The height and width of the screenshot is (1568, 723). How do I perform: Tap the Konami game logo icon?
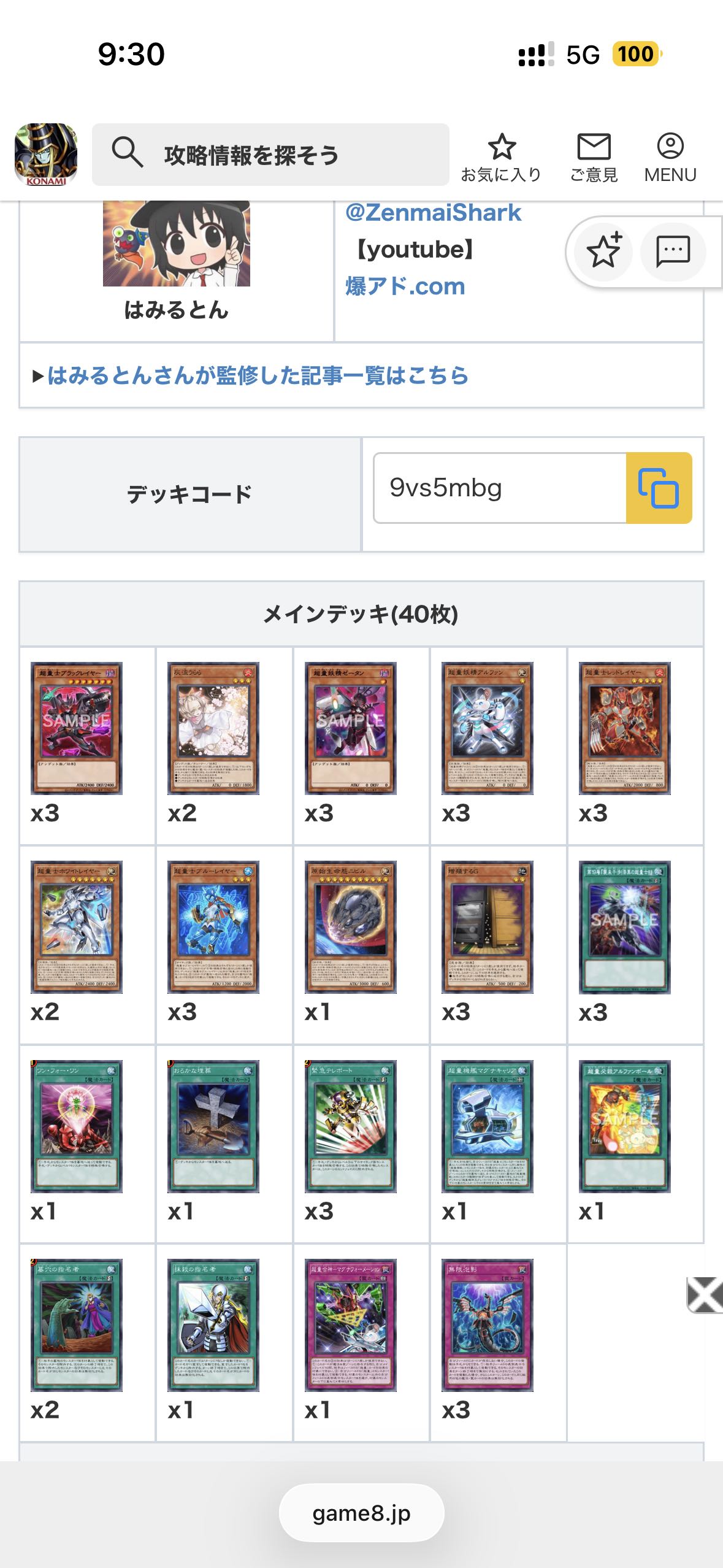pyautogui.click(x=46, y=155)
